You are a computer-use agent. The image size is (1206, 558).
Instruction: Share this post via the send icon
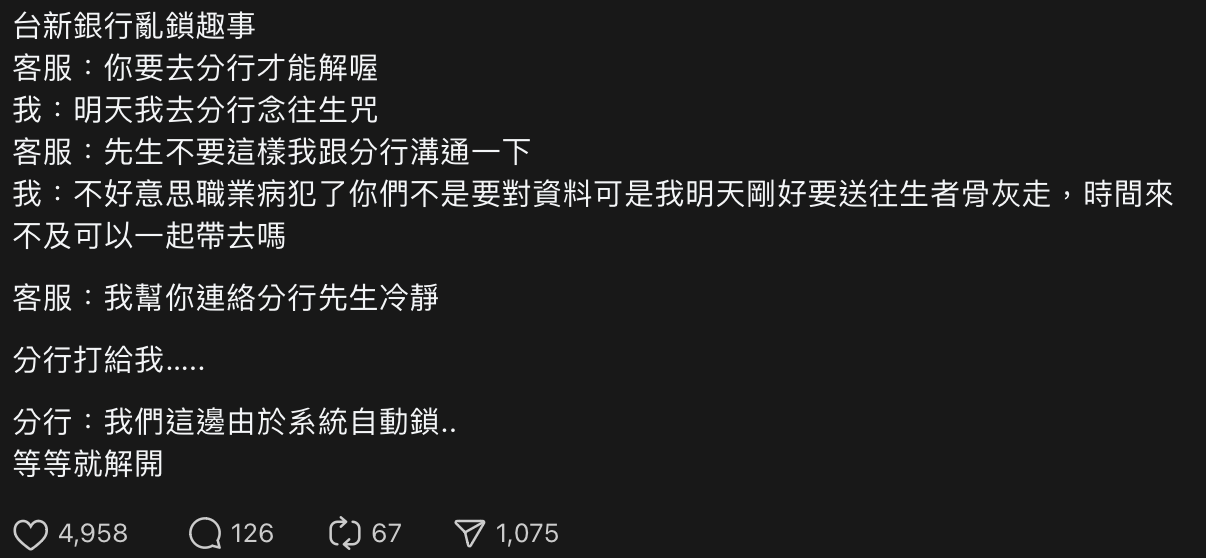point(470,534)
